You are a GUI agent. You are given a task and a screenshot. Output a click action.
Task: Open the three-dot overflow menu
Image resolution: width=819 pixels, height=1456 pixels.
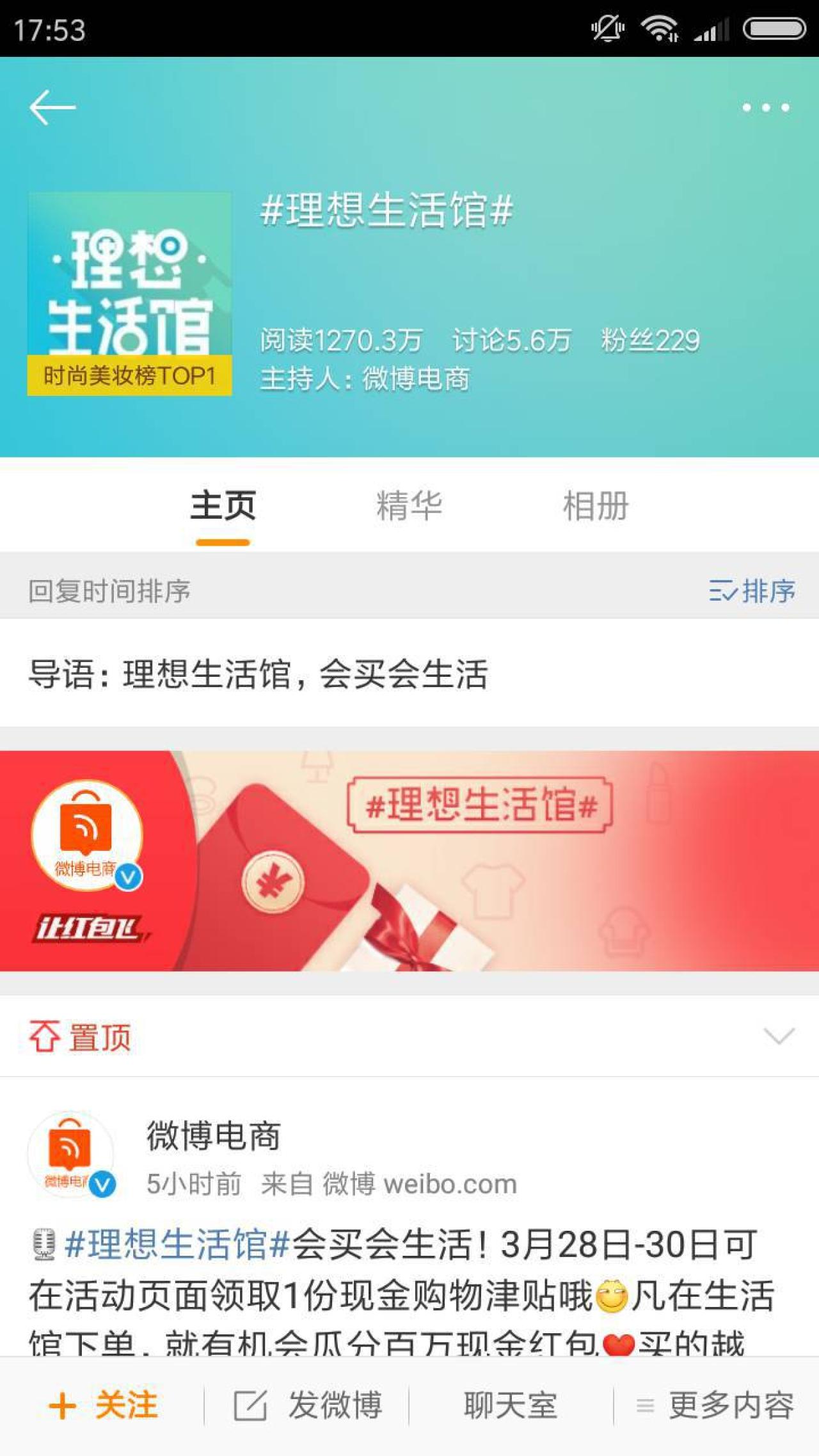tap(765, 107)
